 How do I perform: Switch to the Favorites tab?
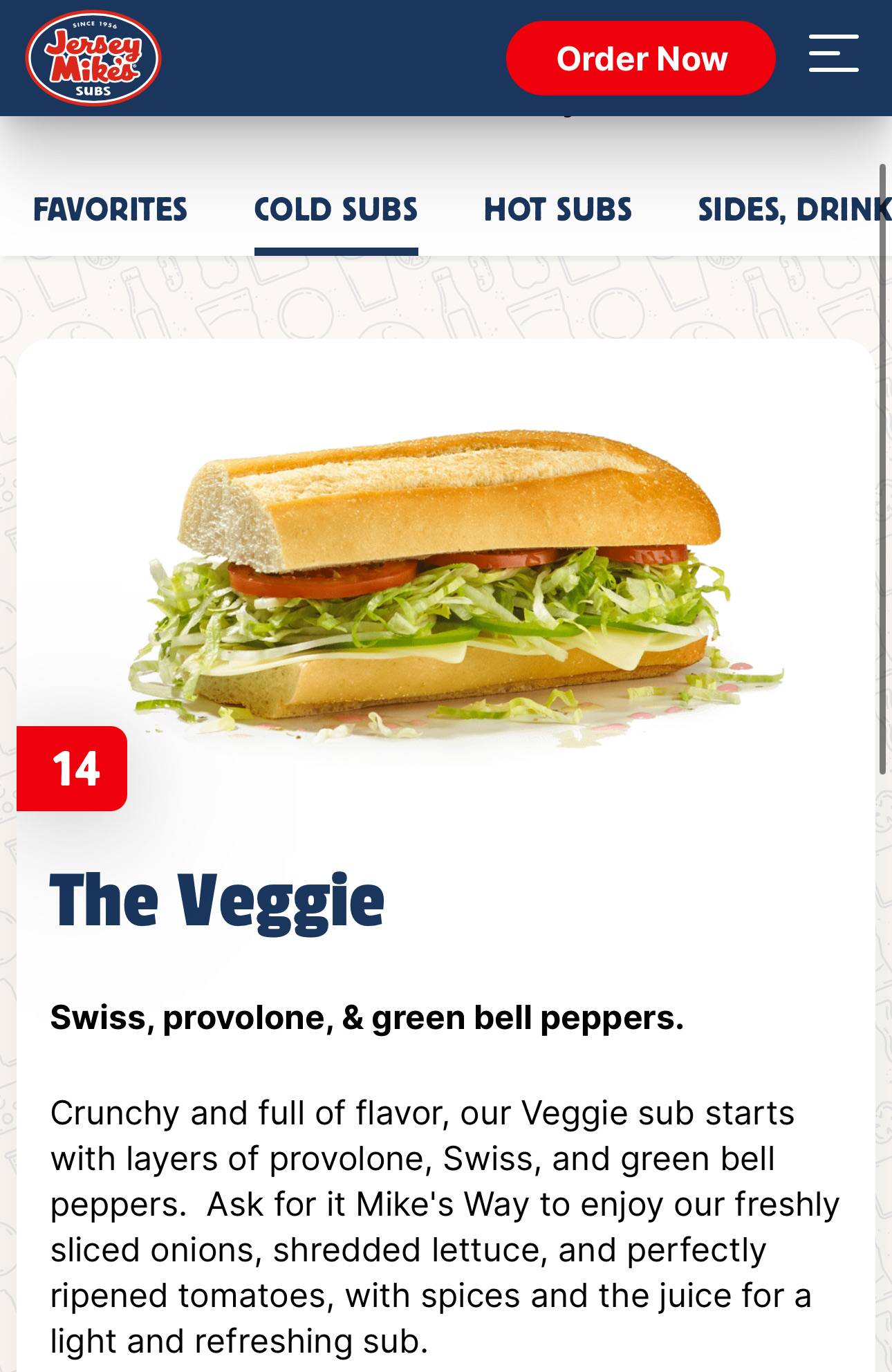point(110,210)
